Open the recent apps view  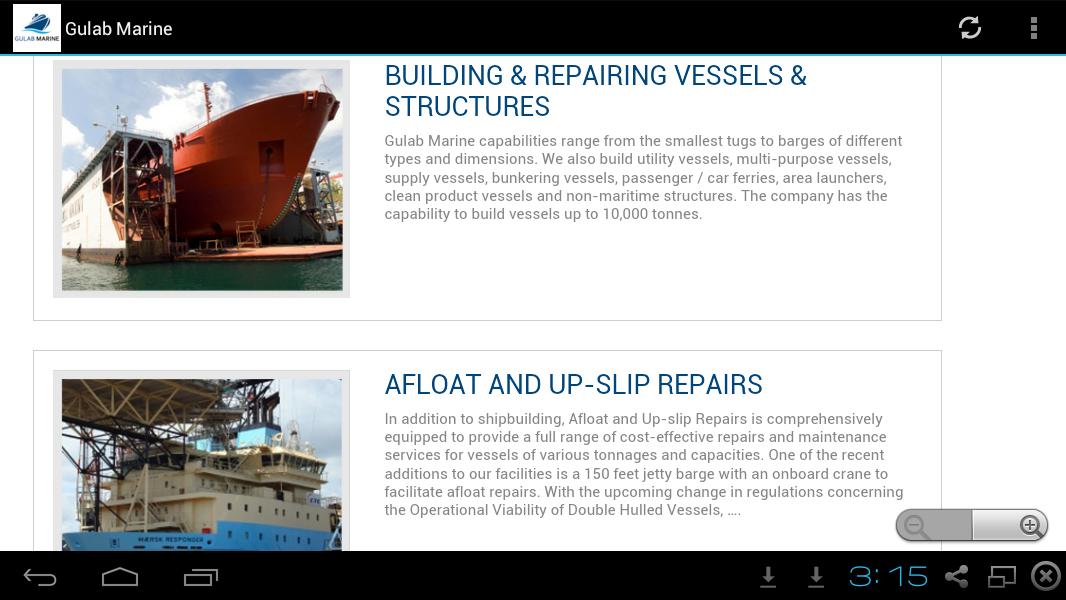(200, 577)
